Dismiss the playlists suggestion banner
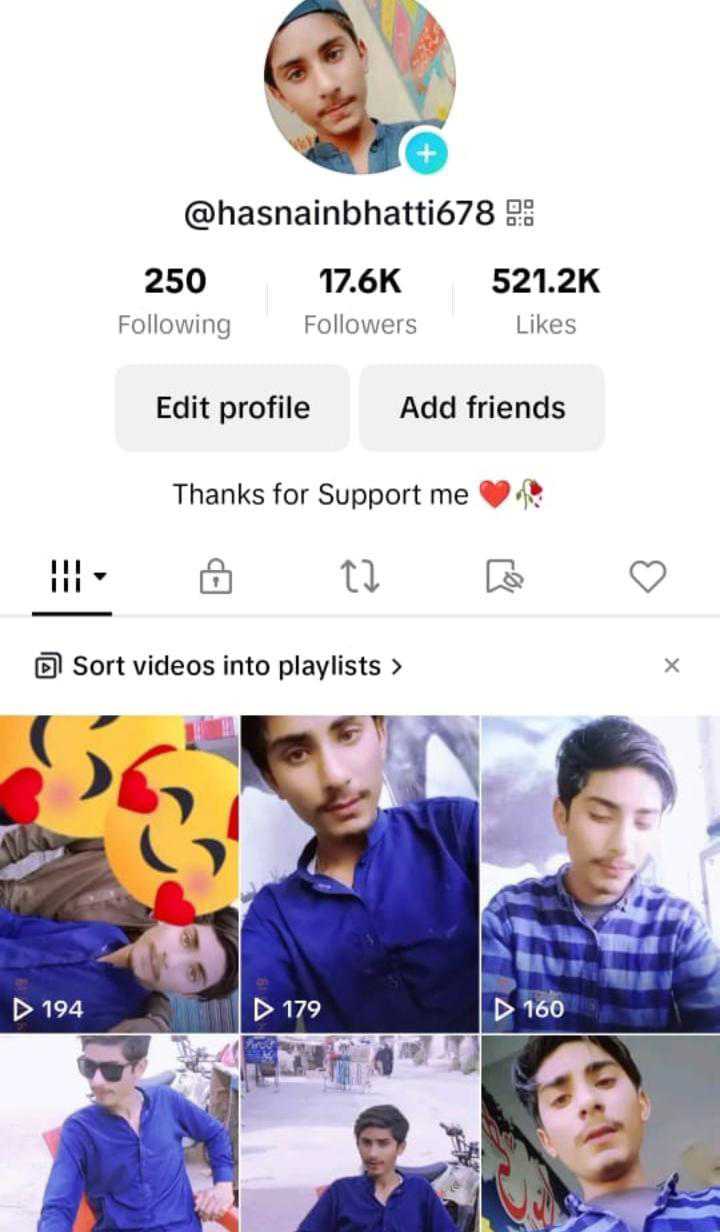This screenshot has height=1232, width=720. click(672, 665)
